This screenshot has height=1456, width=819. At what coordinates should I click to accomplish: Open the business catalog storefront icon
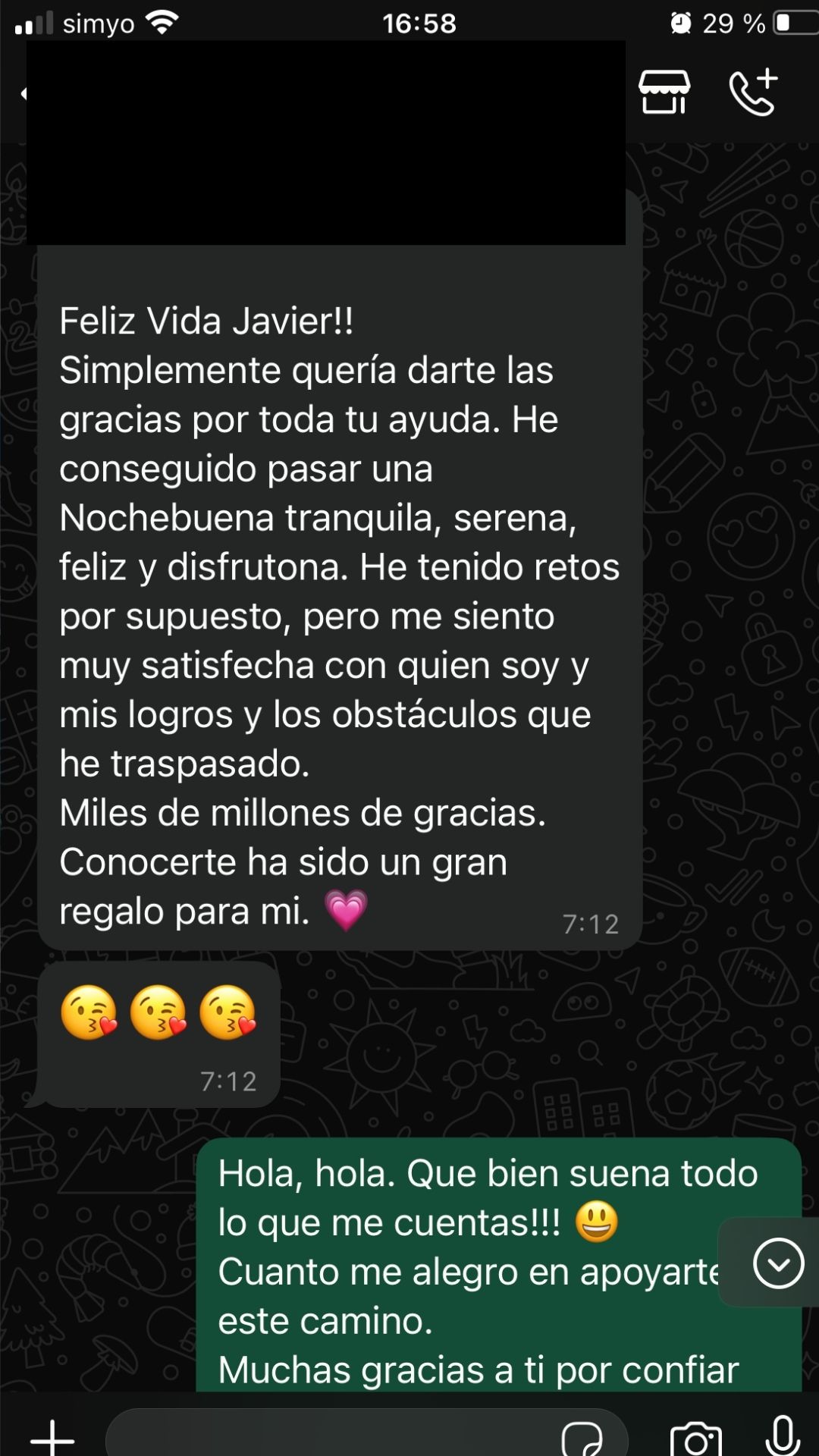pos(664,93)
